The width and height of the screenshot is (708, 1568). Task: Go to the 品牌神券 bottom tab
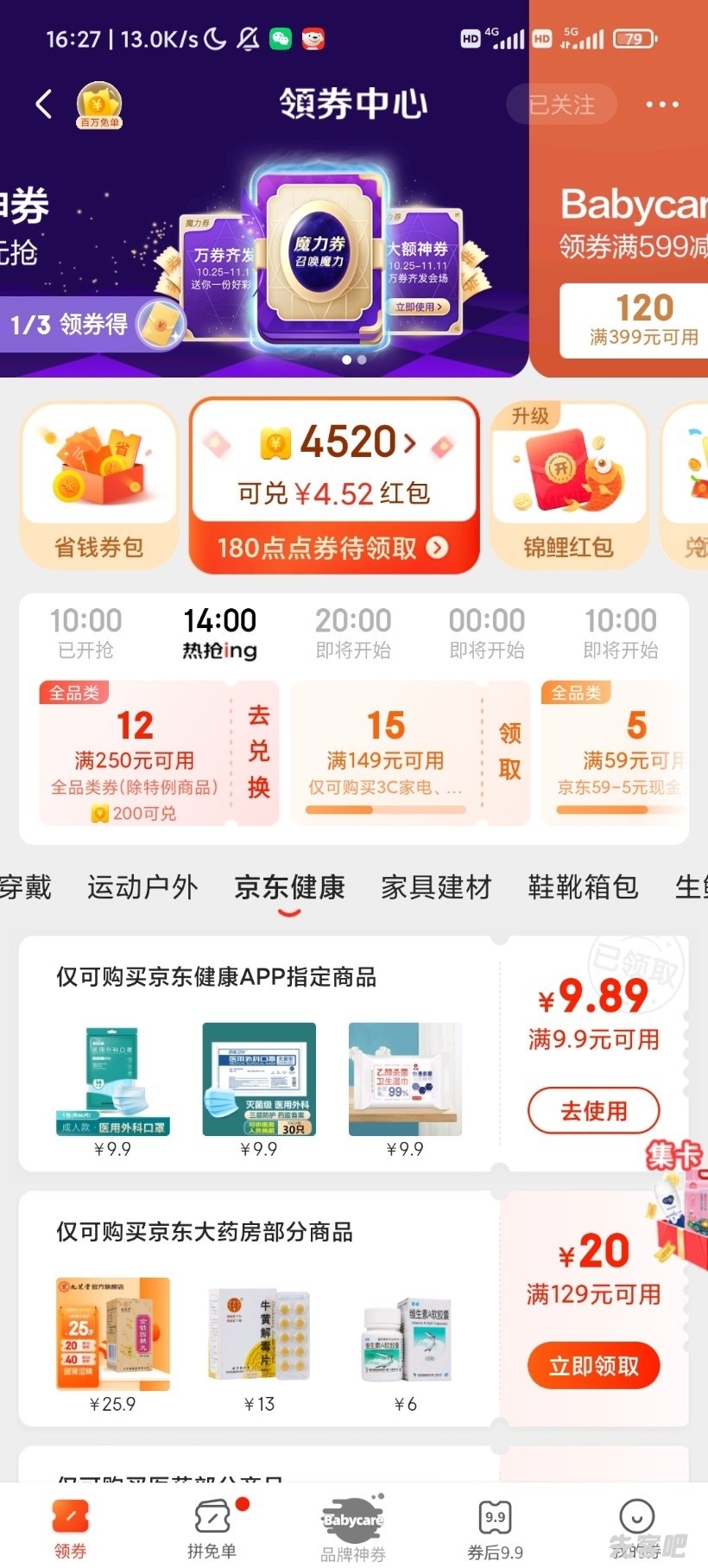pyautogui.click(x=353, y=1529)
